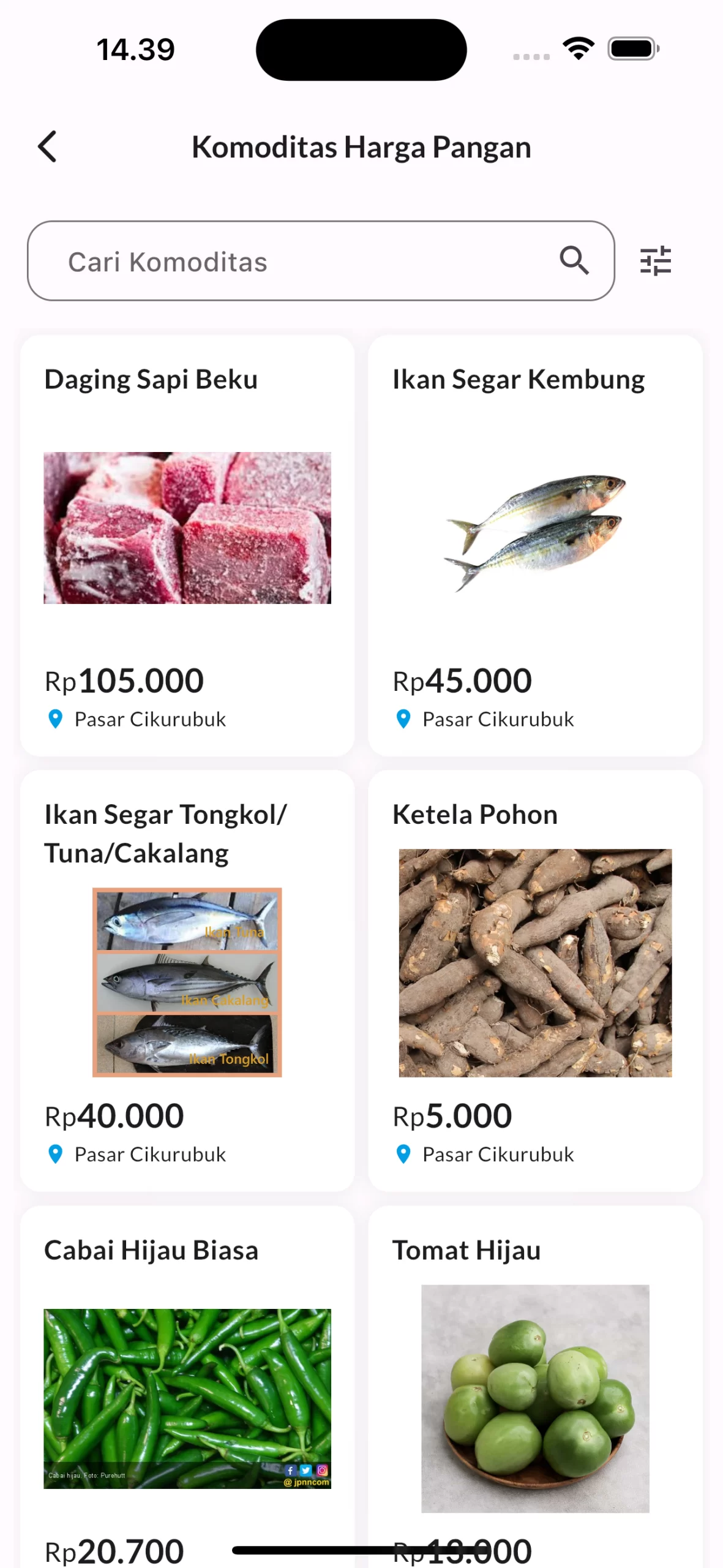Open the Daging Sapi Beku card
The height and width of the screenshot is (1568, 723).
click(187, 545)
